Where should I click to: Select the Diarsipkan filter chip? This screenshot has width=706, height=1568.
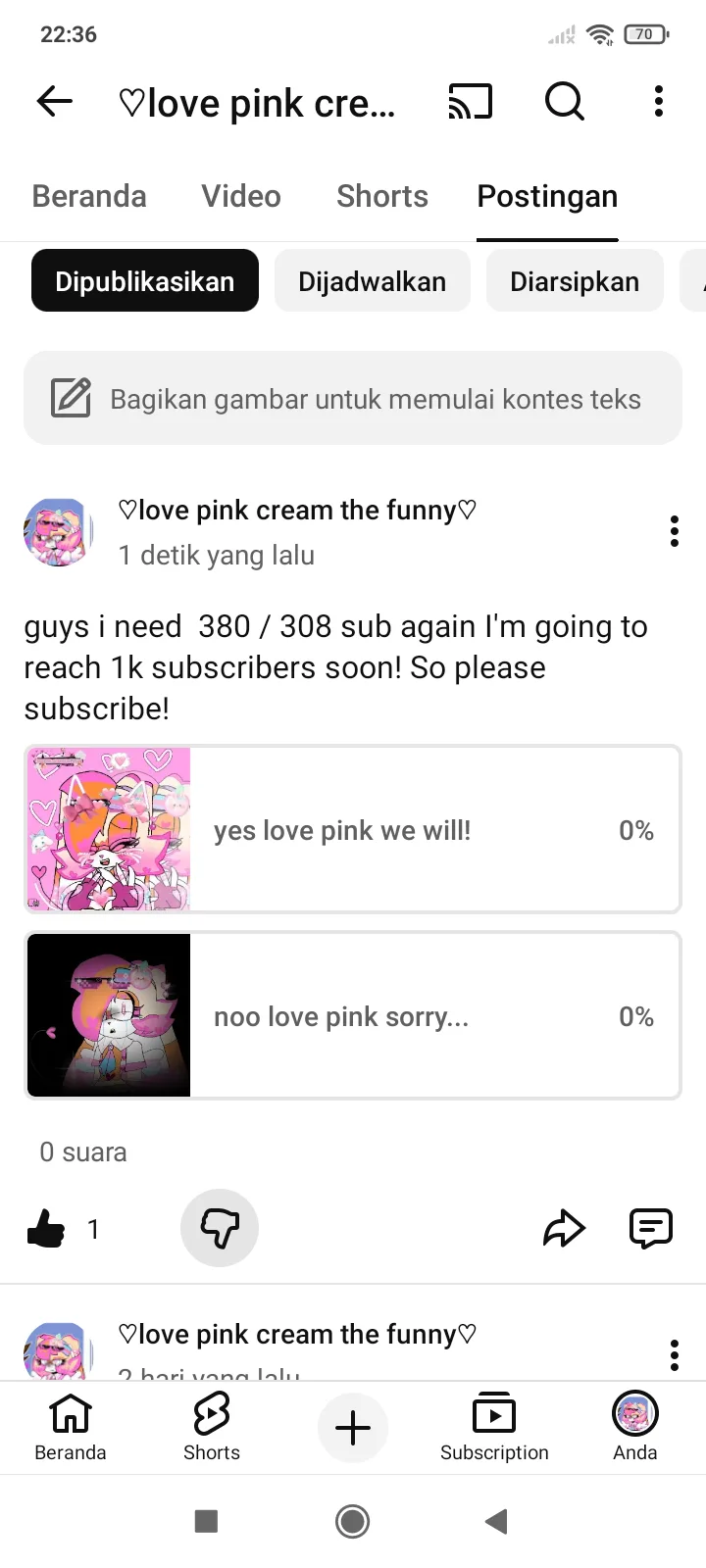pos(575,281)
